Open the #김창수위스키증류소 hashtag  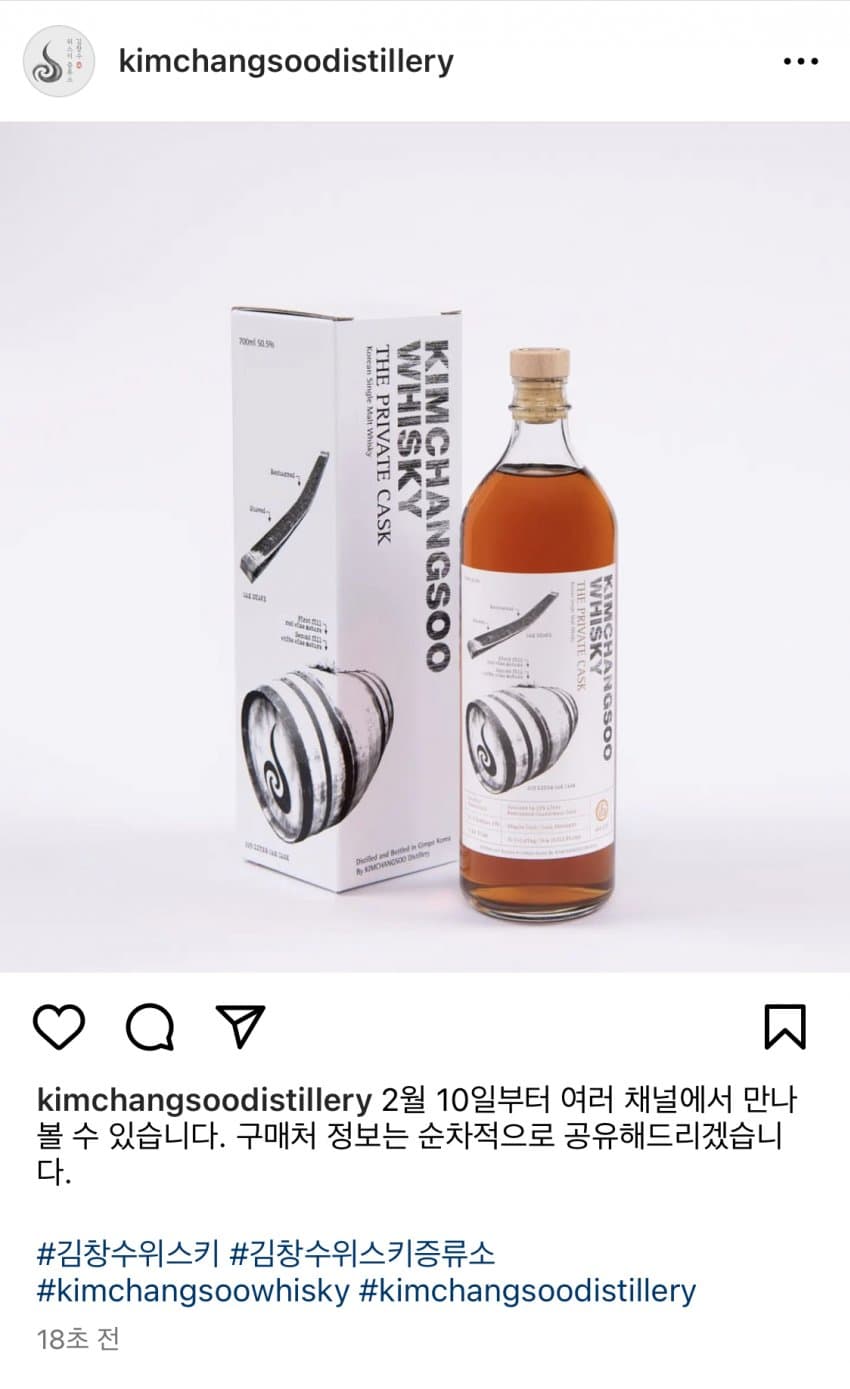tap(362, 1252)
